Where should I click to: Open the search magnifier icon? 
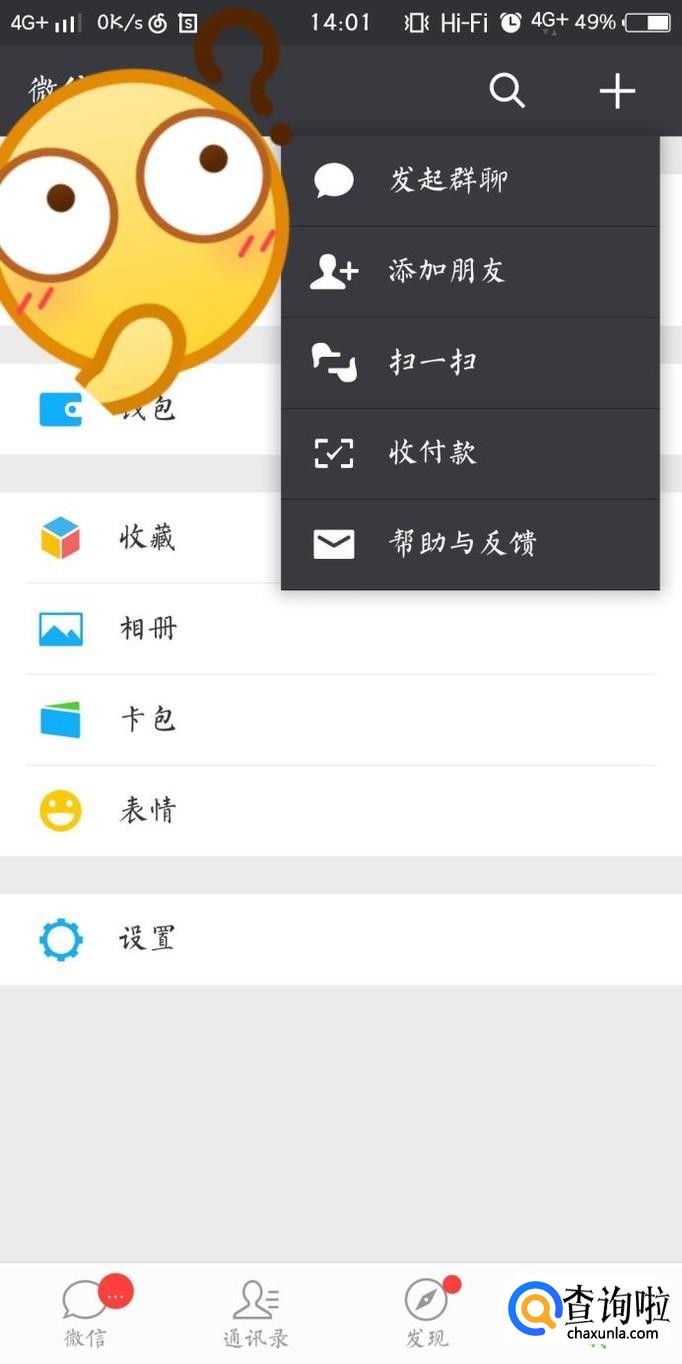(x=507, y=91)
